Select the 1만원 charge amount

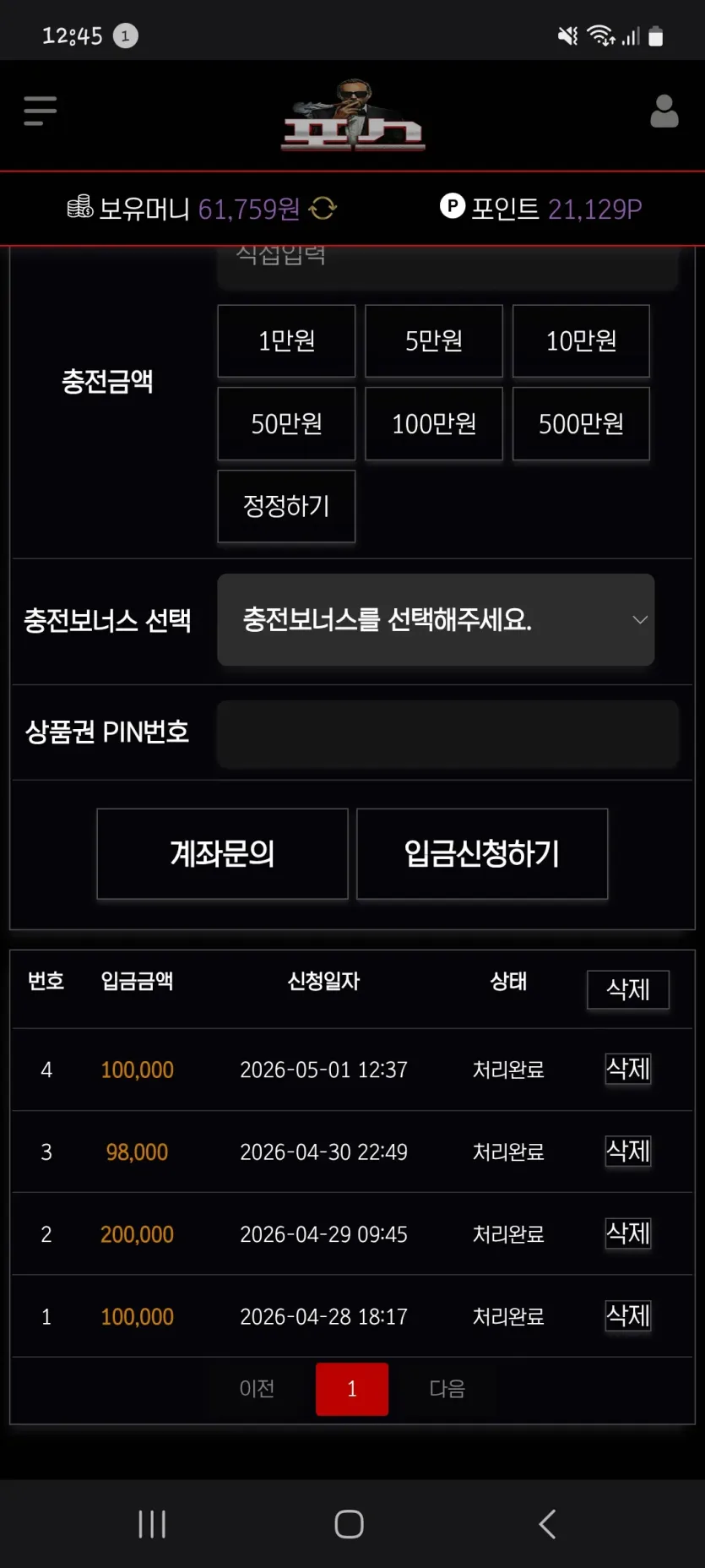[286, 340]
